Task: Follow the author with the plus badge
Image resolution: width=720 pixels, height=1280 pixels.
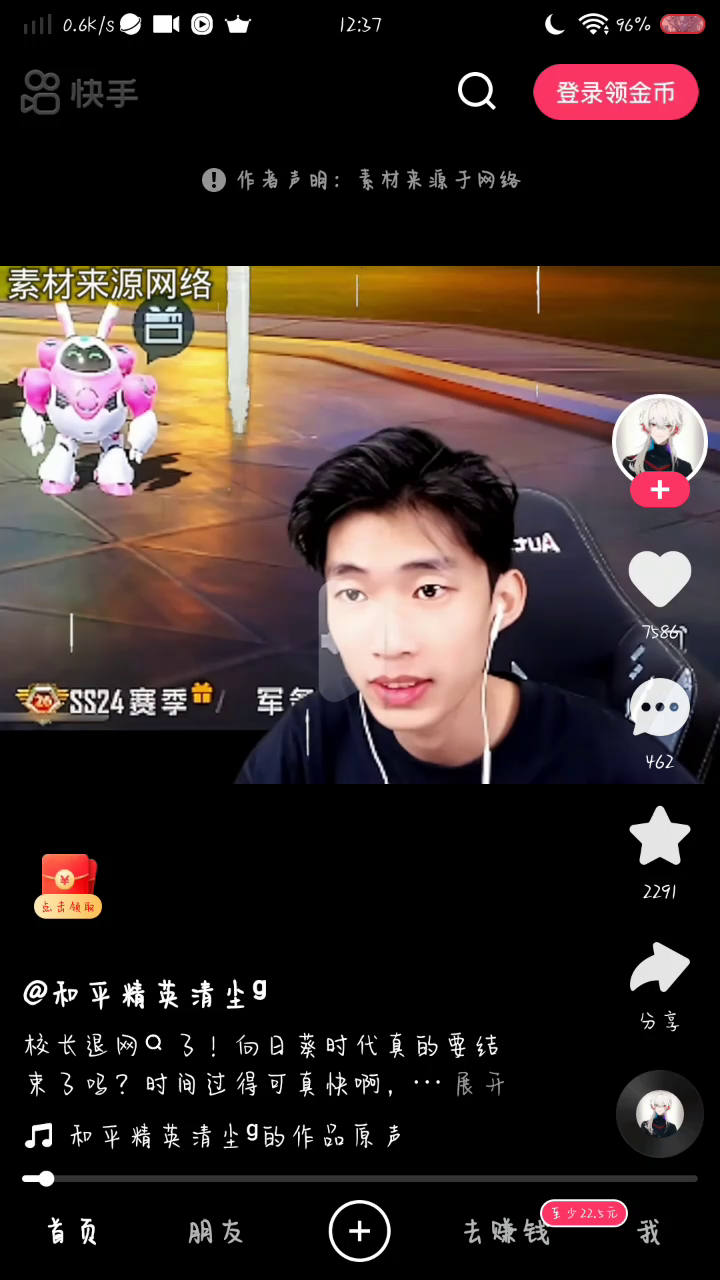Action: tap(660, 490)
